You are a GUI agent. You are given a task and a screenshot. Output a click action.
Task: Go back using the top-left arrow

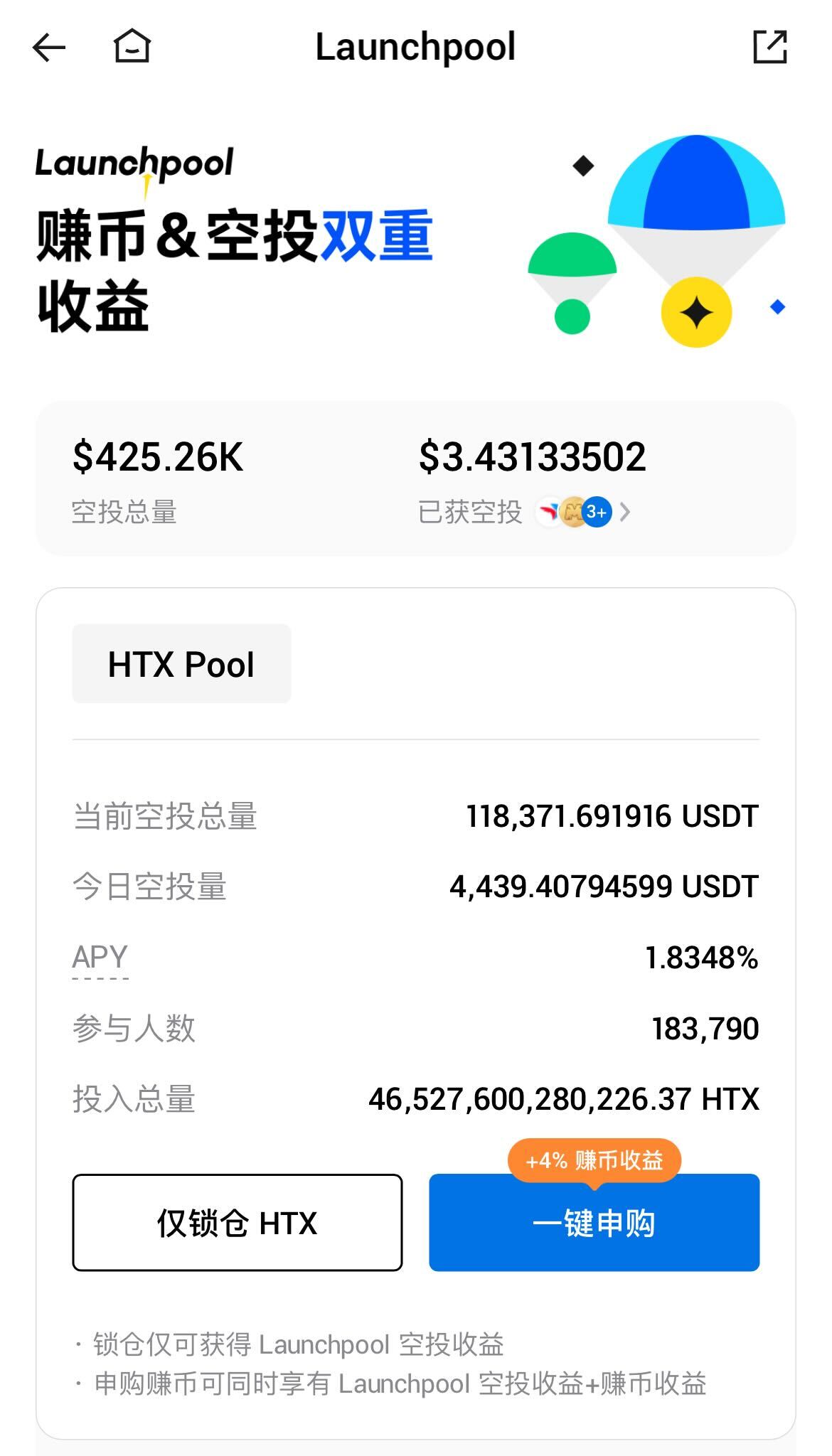pyautogui.click(x=49, y=48)
